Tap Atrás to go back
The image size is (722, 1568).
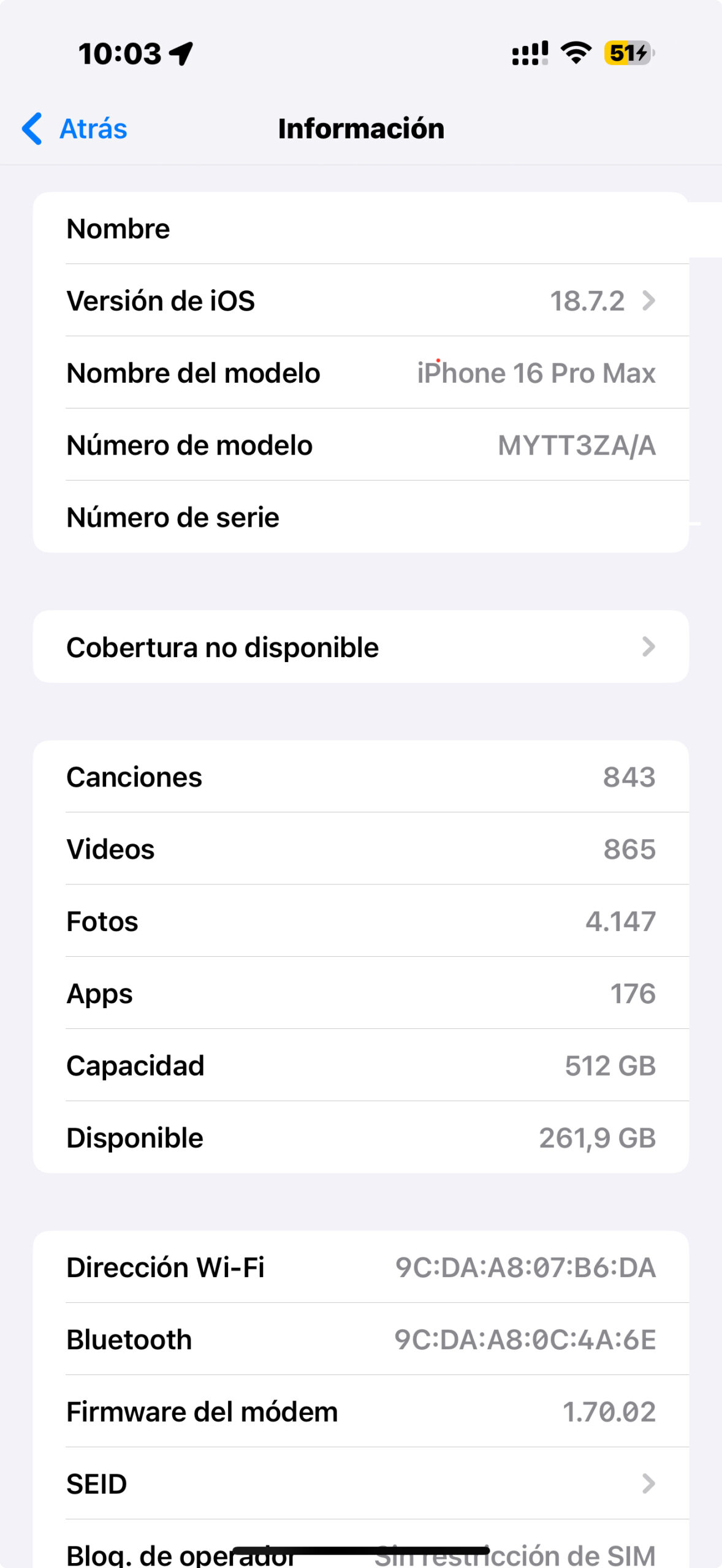point(92,129)
